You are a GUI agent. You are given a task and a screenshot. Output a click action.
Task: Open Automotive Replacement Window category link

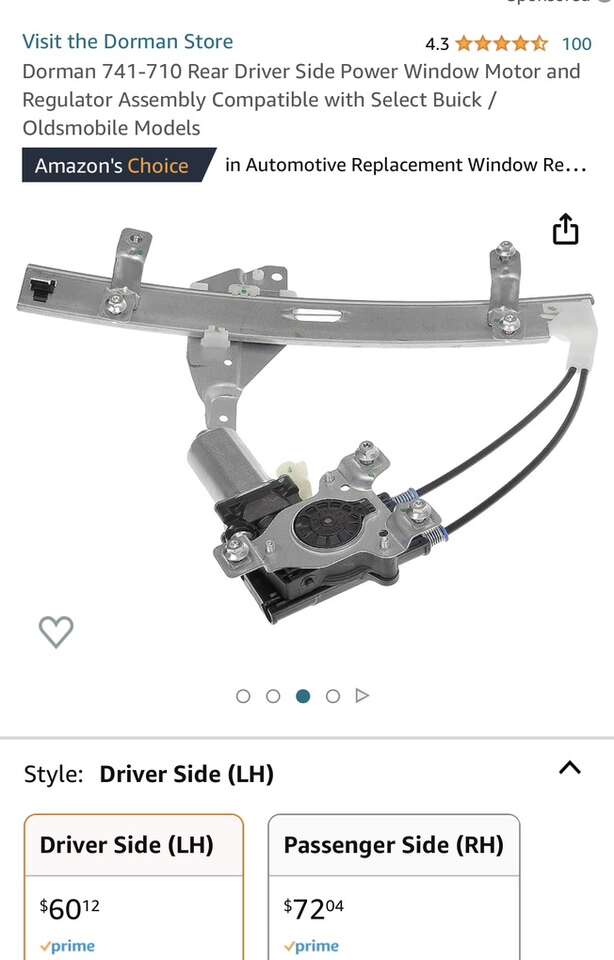tap(405, 165)
